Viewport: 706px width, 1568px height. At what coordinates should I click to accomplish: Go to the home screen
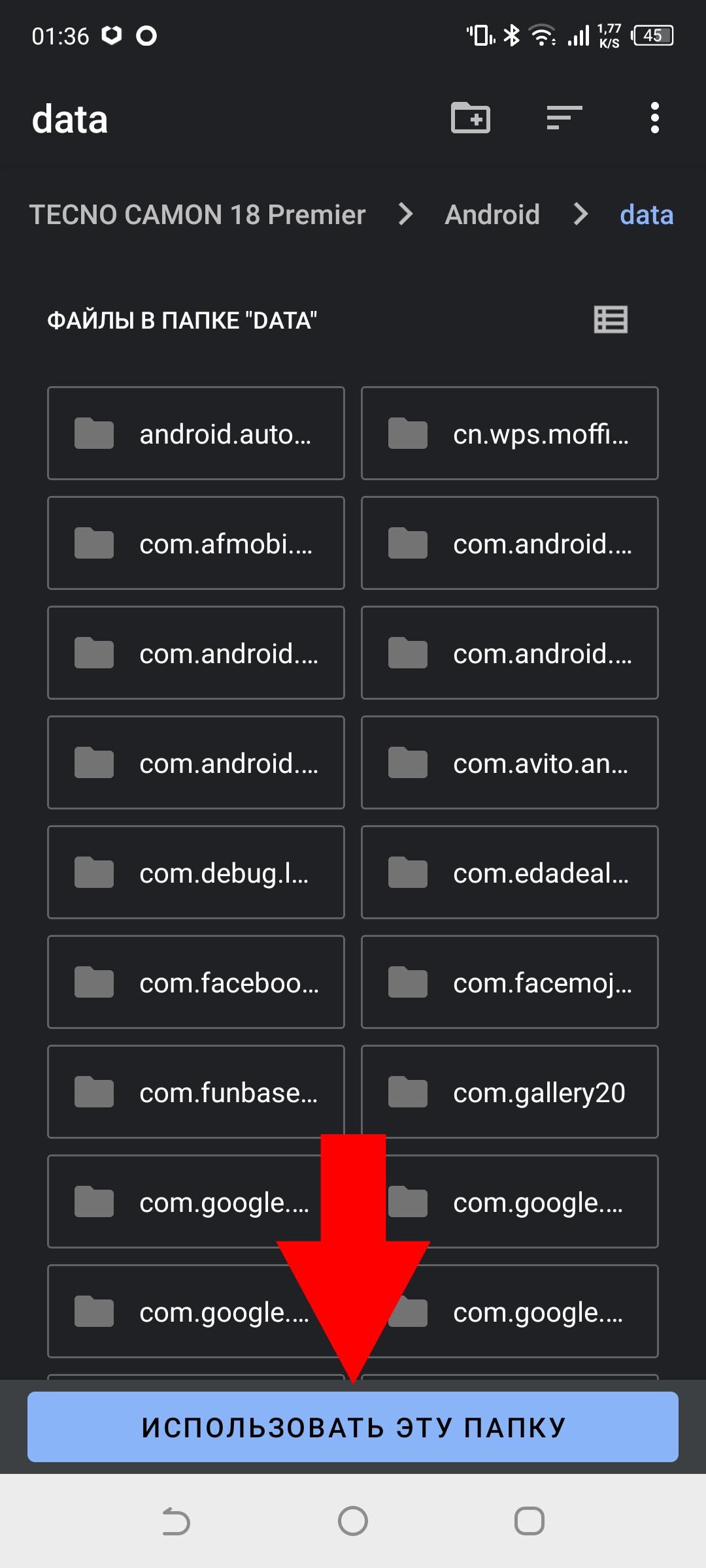coord(353,1521)
